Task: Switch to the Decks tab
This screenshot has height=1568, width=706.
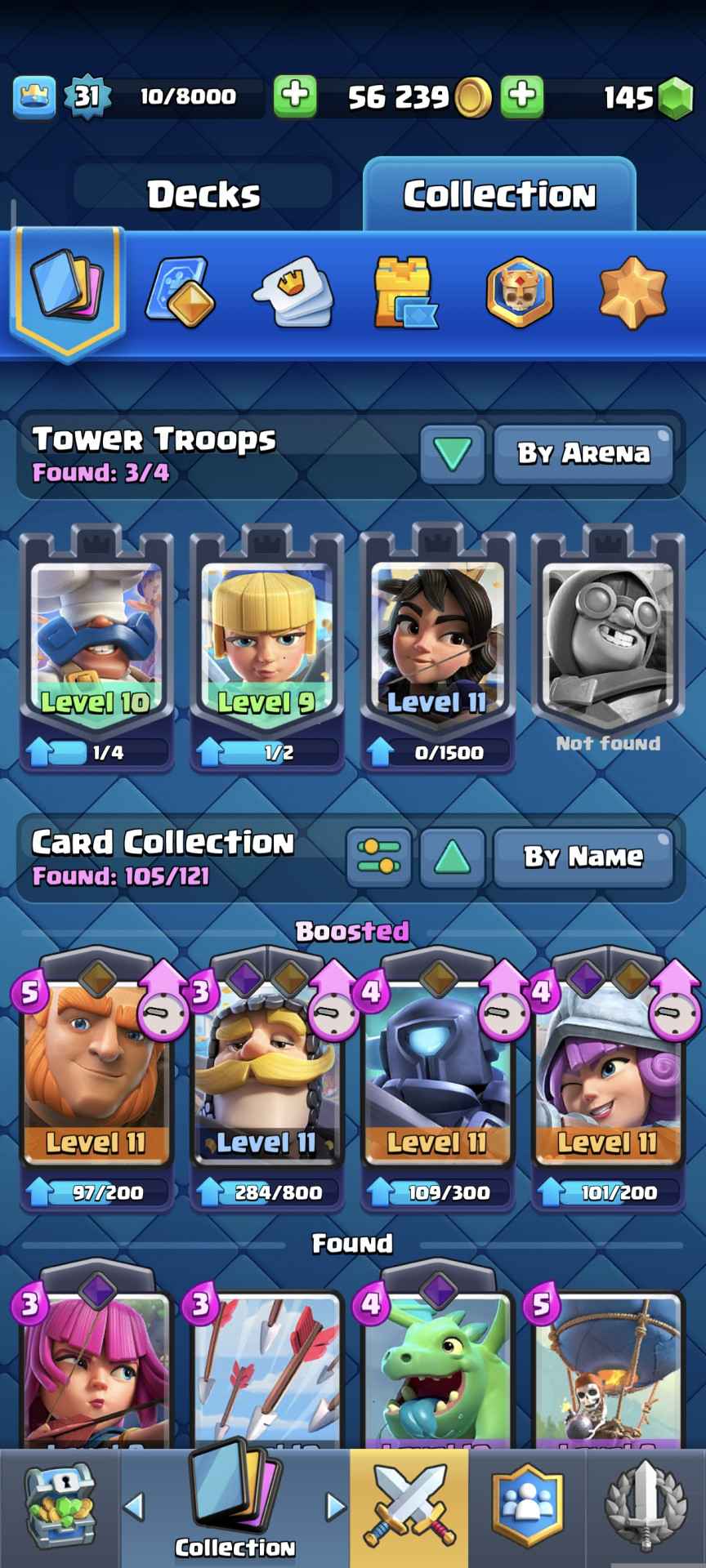Action: click(x=203, y=194)
